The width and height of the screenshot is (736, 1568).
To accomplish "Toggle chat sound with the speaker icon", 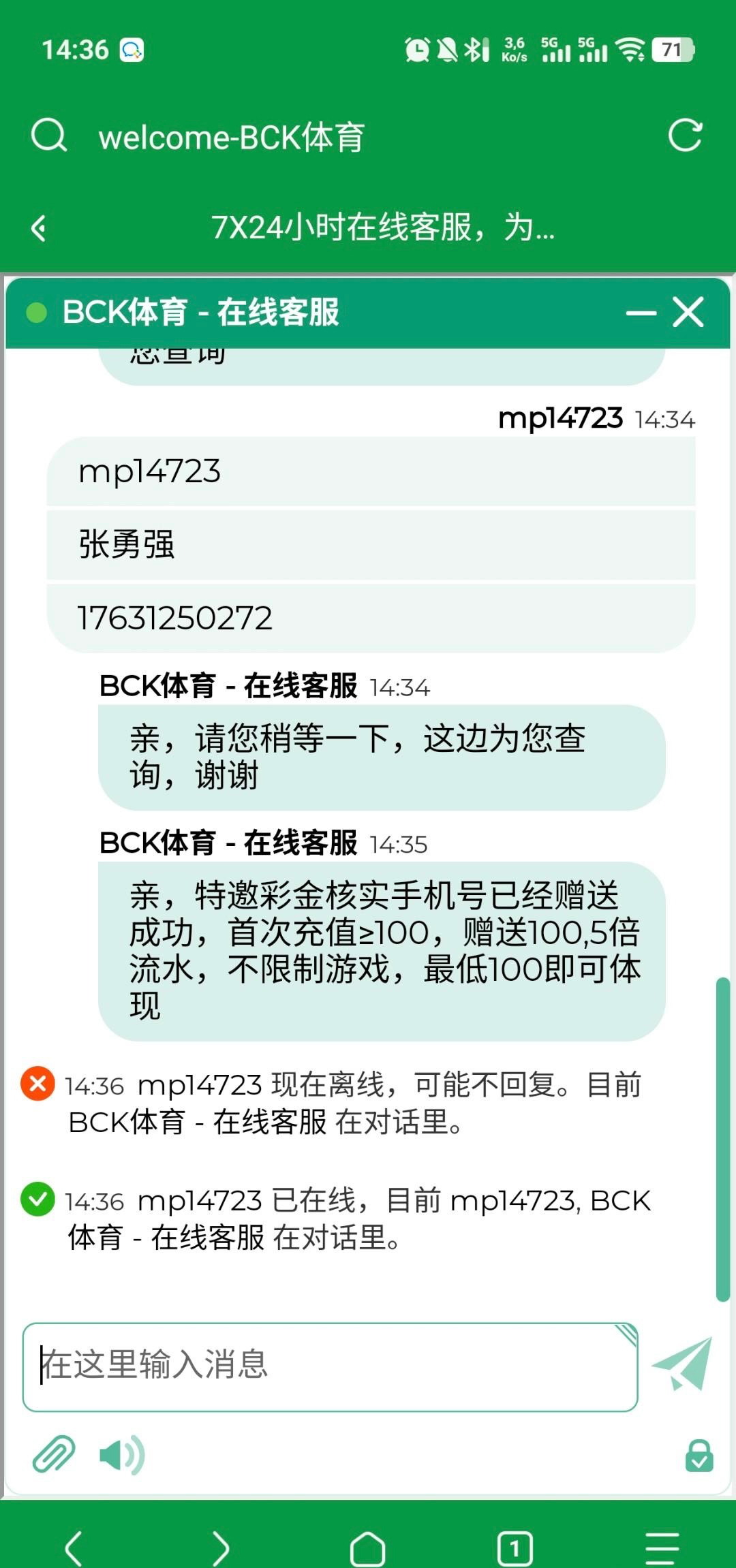I will tap(121, 1456).
